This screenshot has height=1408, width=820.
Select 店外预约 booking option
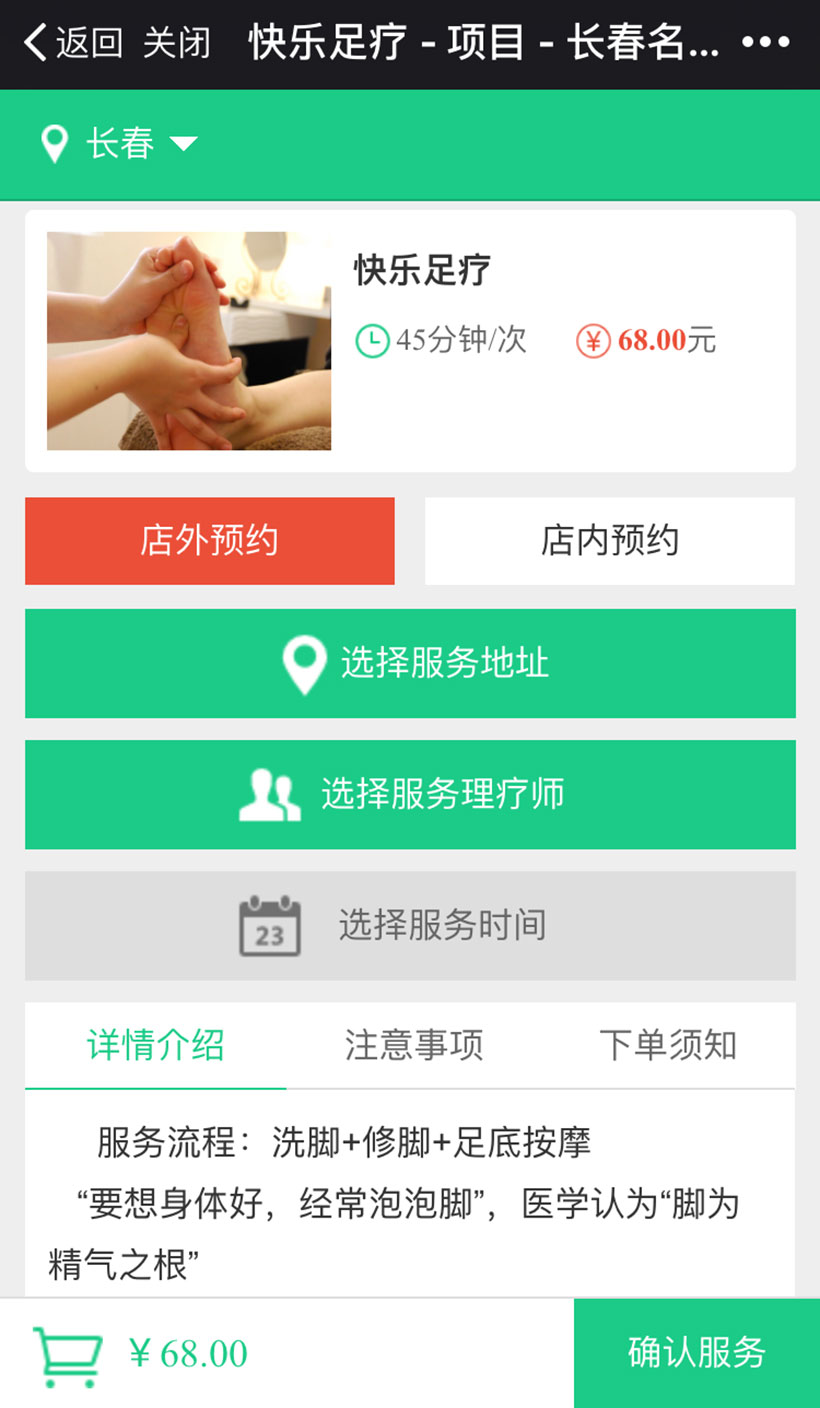(210, 541)
